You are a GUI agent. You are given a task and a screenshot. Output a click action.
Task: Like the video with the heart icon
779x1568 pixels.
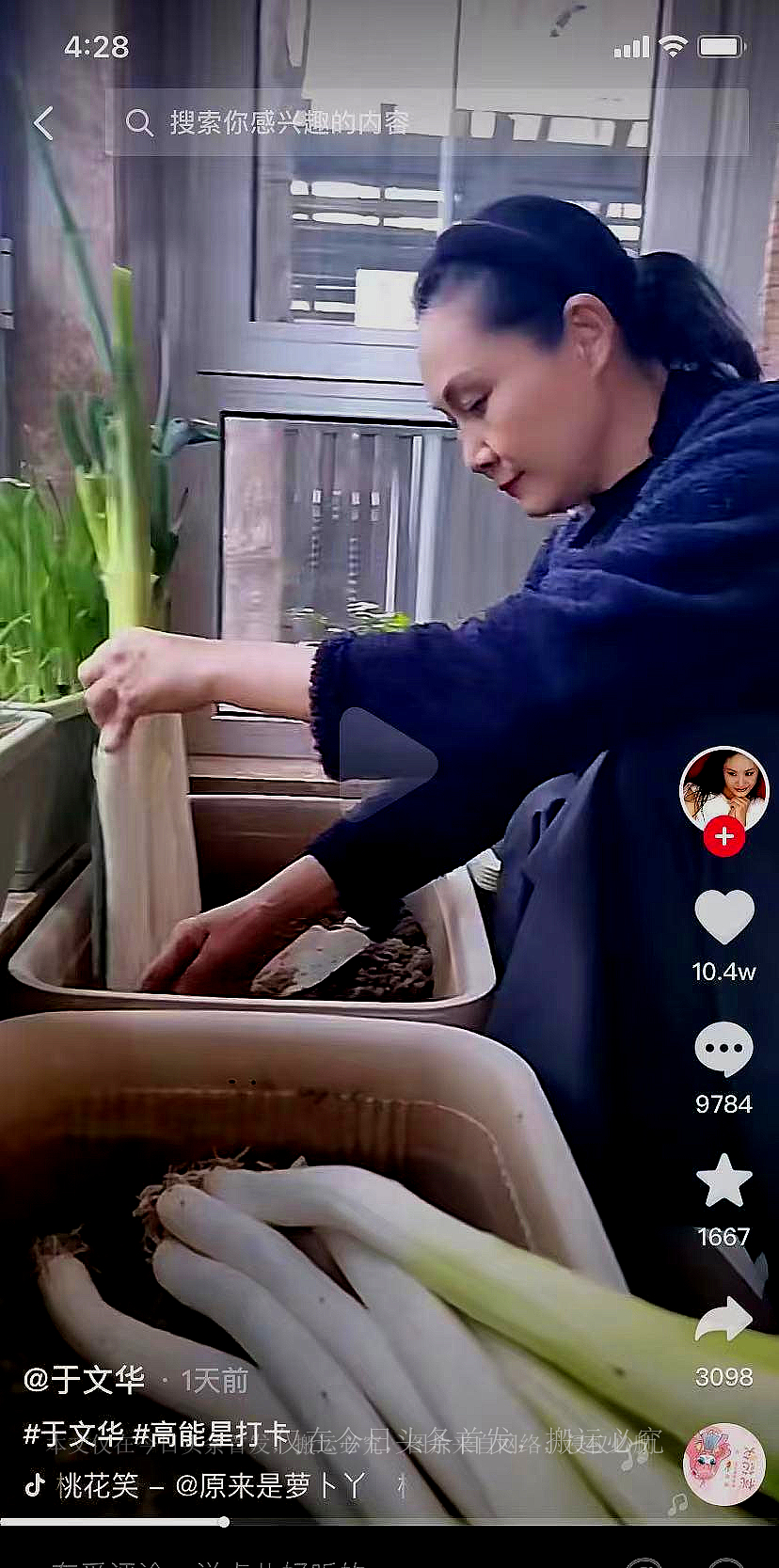point(723,917)
